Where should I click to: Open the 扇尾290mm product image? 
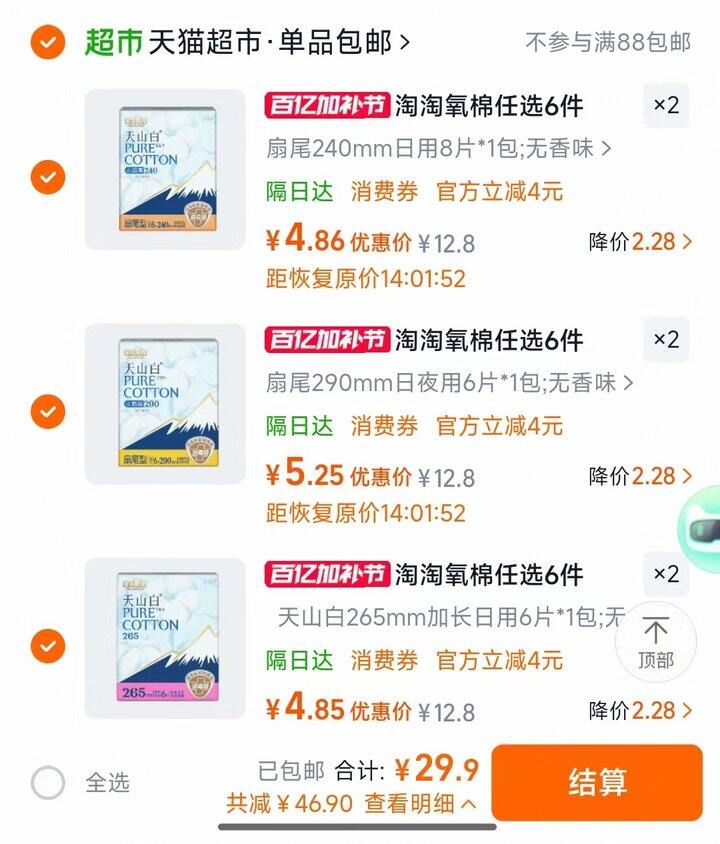click(x=165, y=403)
